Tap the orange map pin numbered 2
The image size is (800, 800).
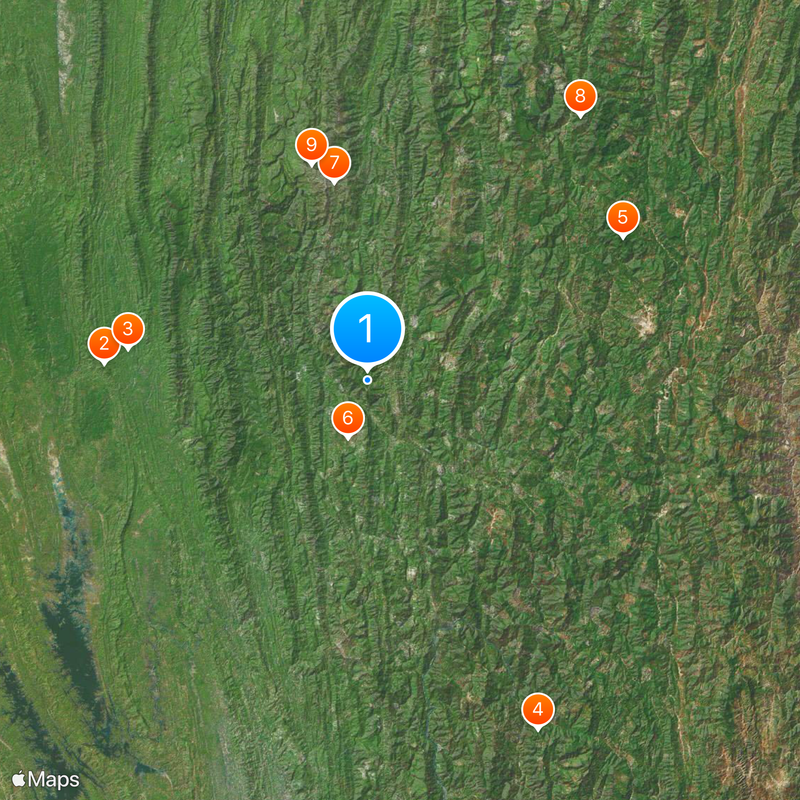[103, 344]
